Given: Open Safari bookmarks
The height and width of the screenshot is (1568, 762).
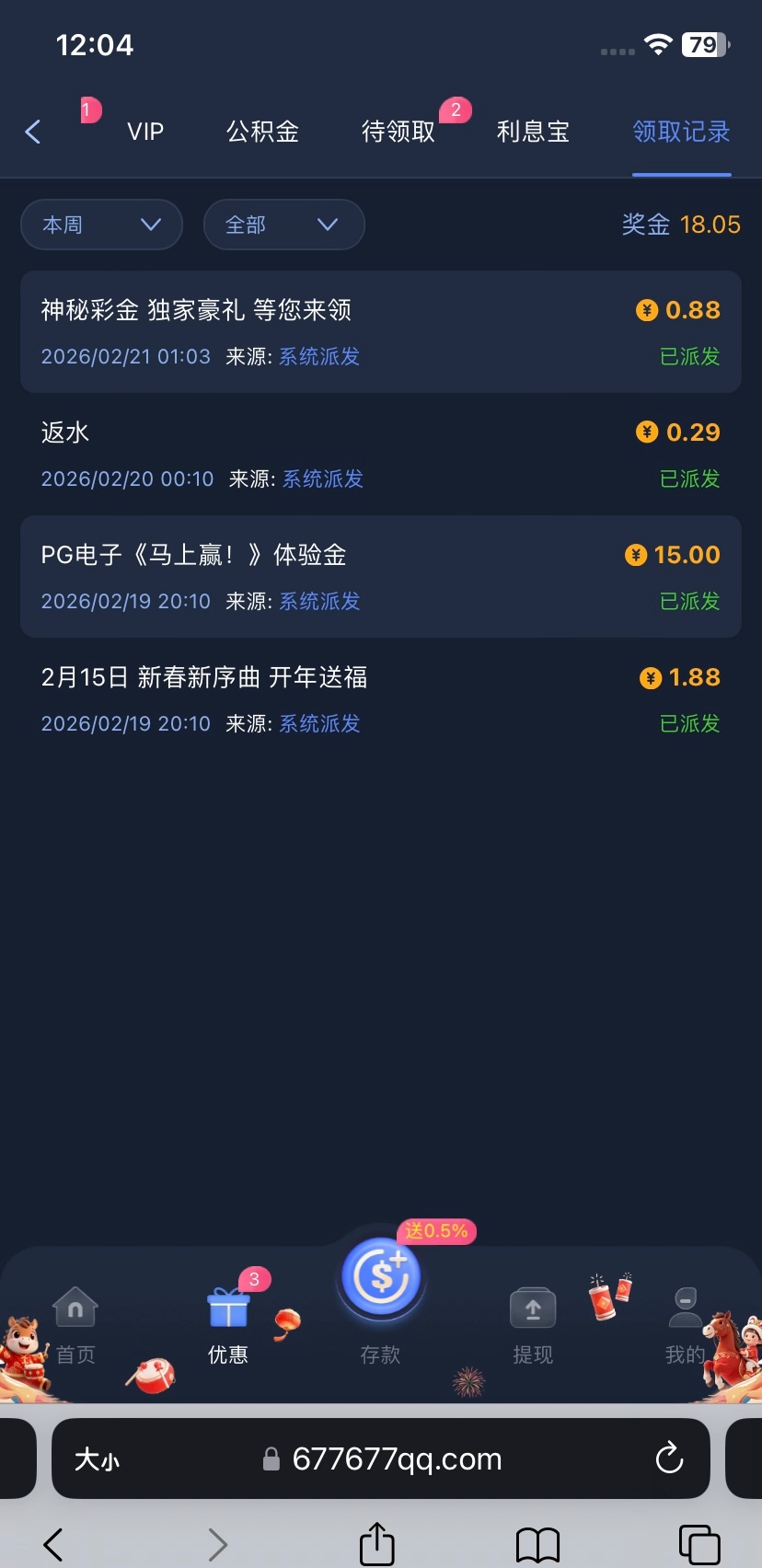Looking at the screenshot, I should pos(537,1544).
